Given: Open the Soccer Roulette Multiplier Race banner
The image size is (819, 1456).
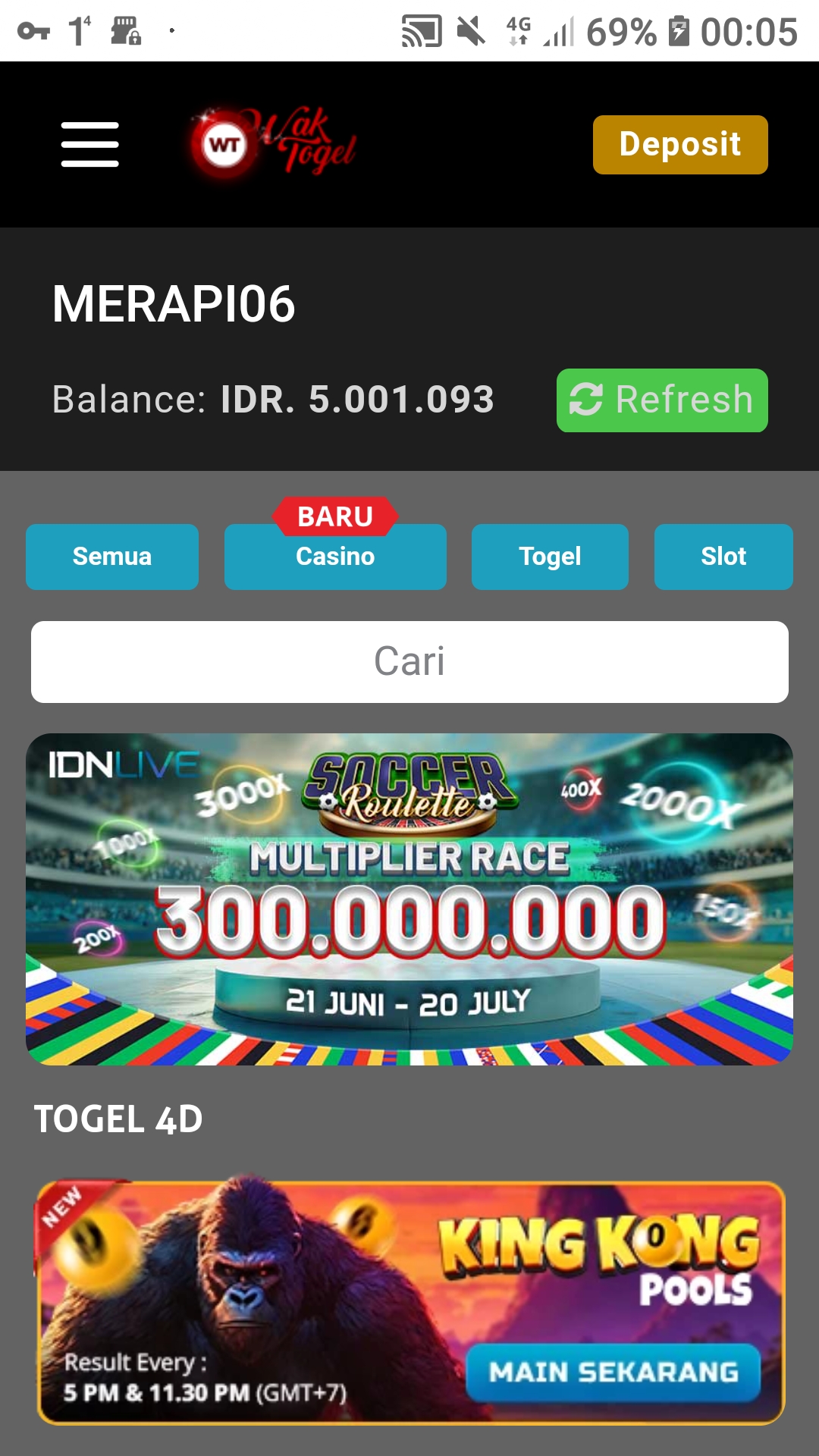Looking at the screenshot, I should [x=409, y=899].
